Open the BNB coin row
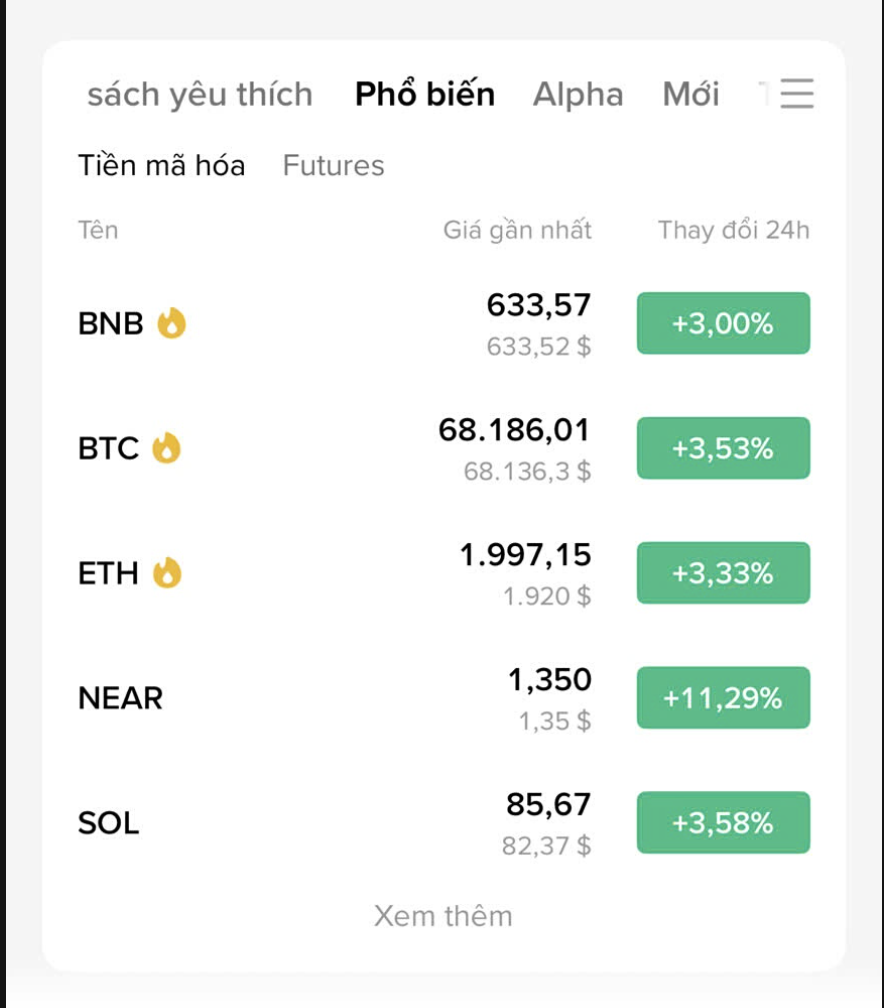 tap(112, 324)
